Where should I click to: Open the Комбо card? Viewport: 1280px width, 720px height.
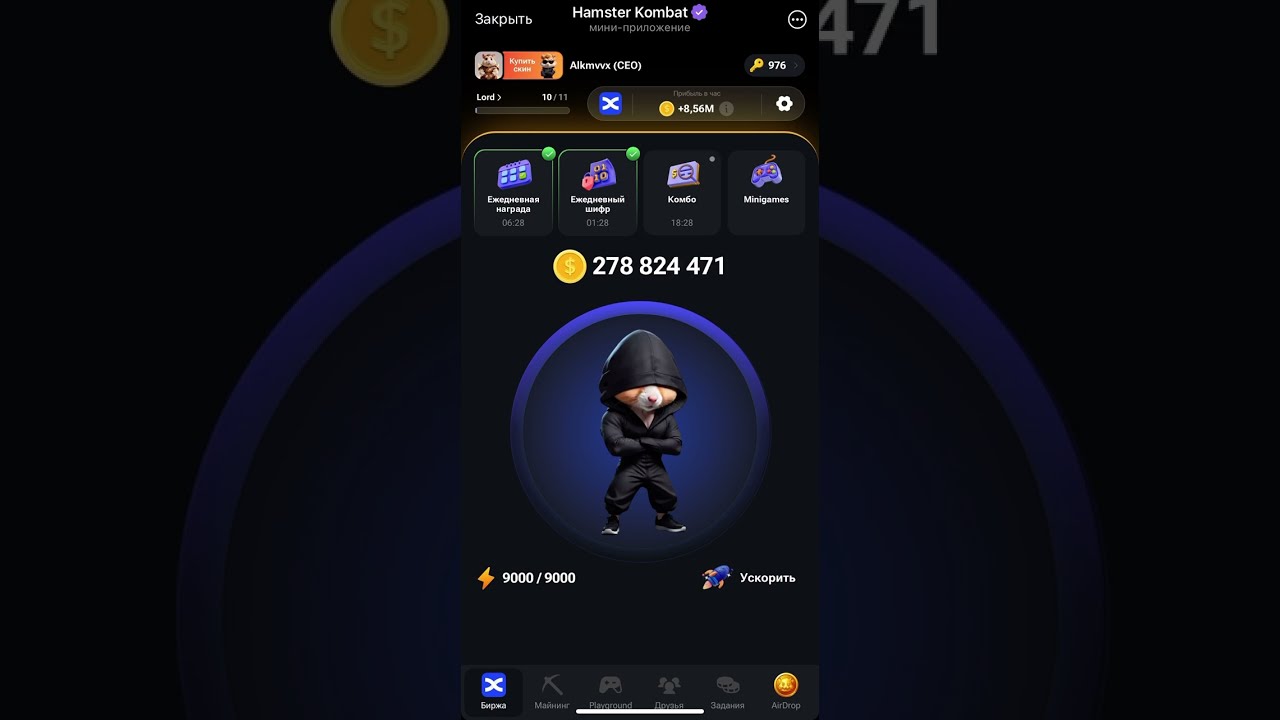(x=682, y=192)
